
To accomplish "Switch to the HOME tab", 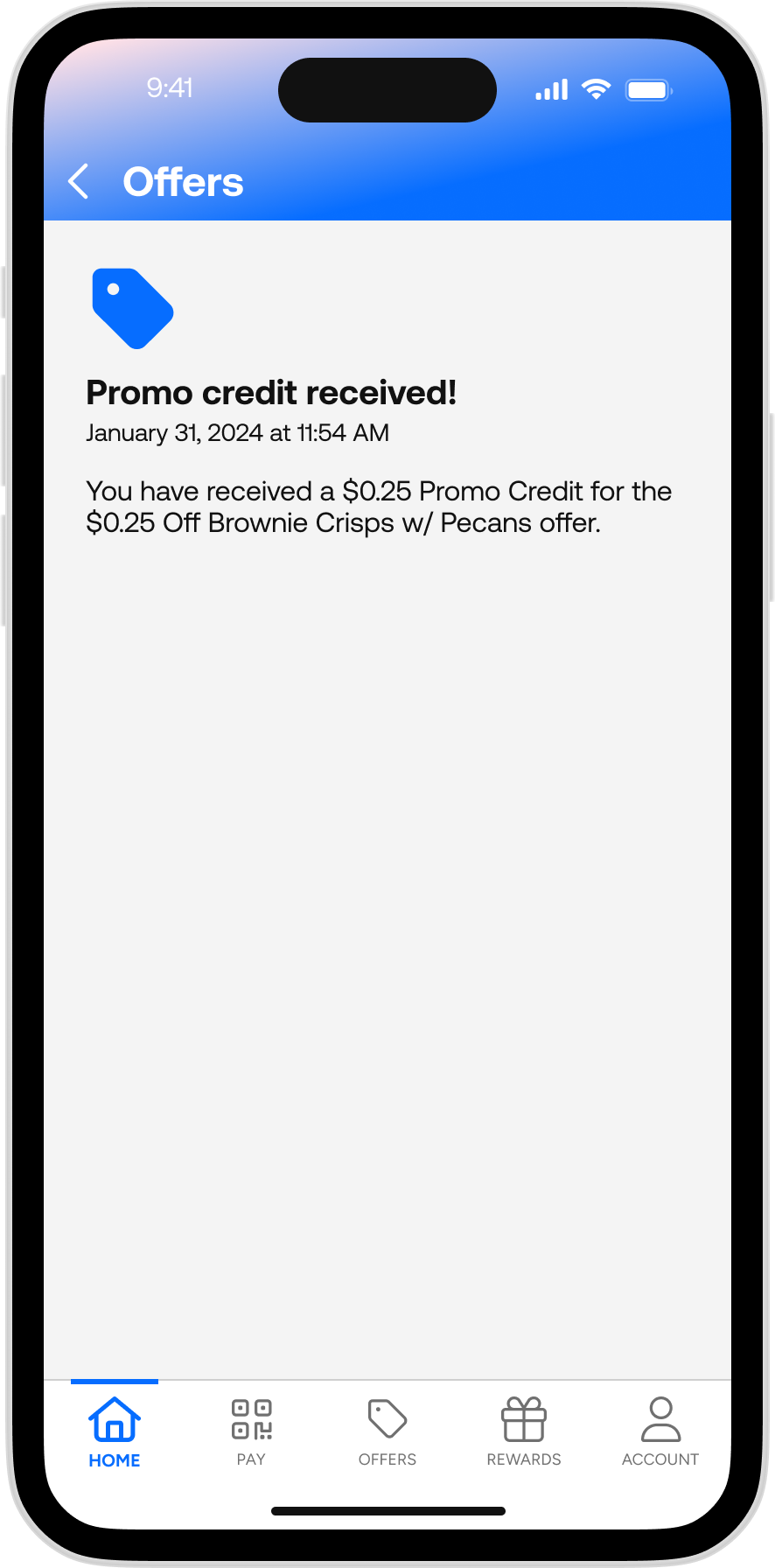I will pos(115,1459).
